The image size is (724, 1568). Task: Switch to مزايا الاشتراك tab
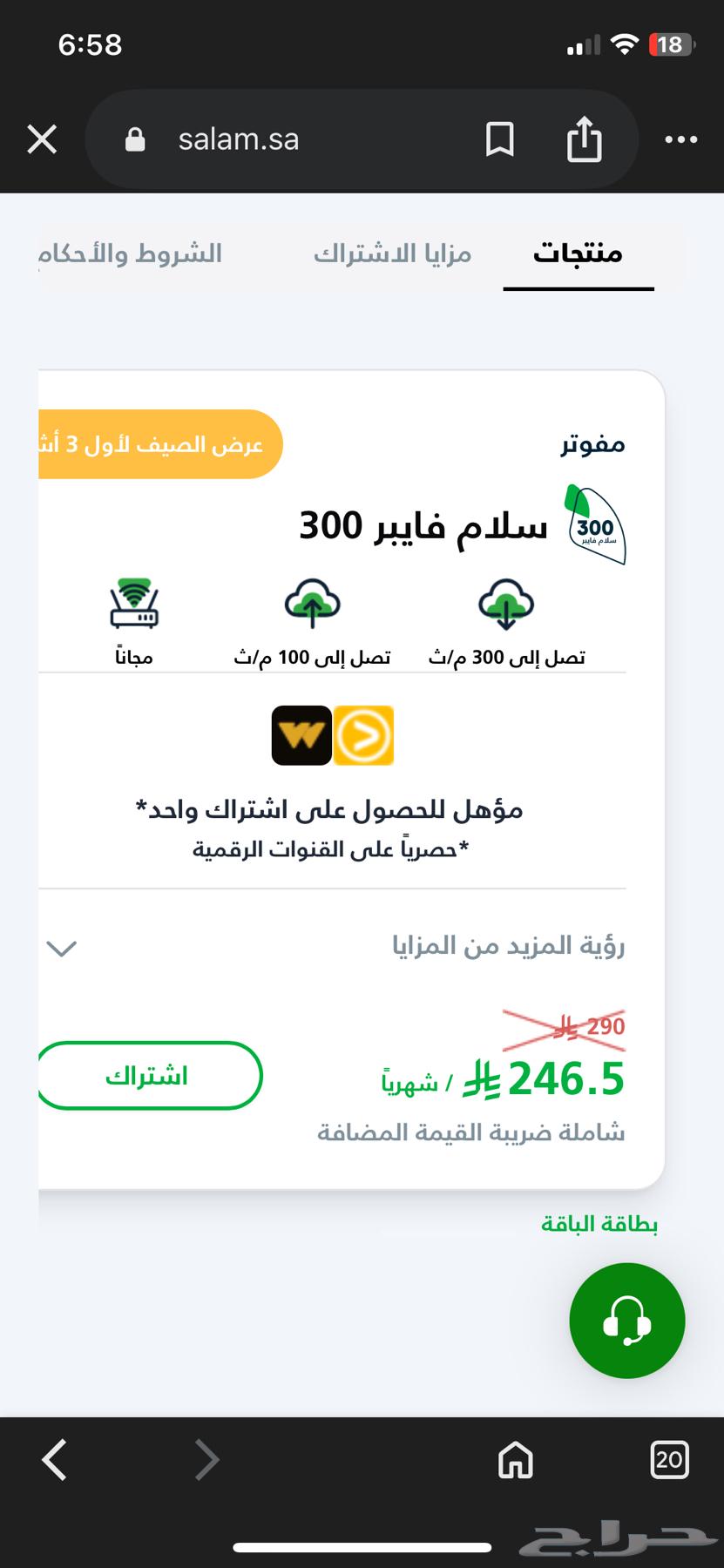pyautogui.click(x=392, y=254)
